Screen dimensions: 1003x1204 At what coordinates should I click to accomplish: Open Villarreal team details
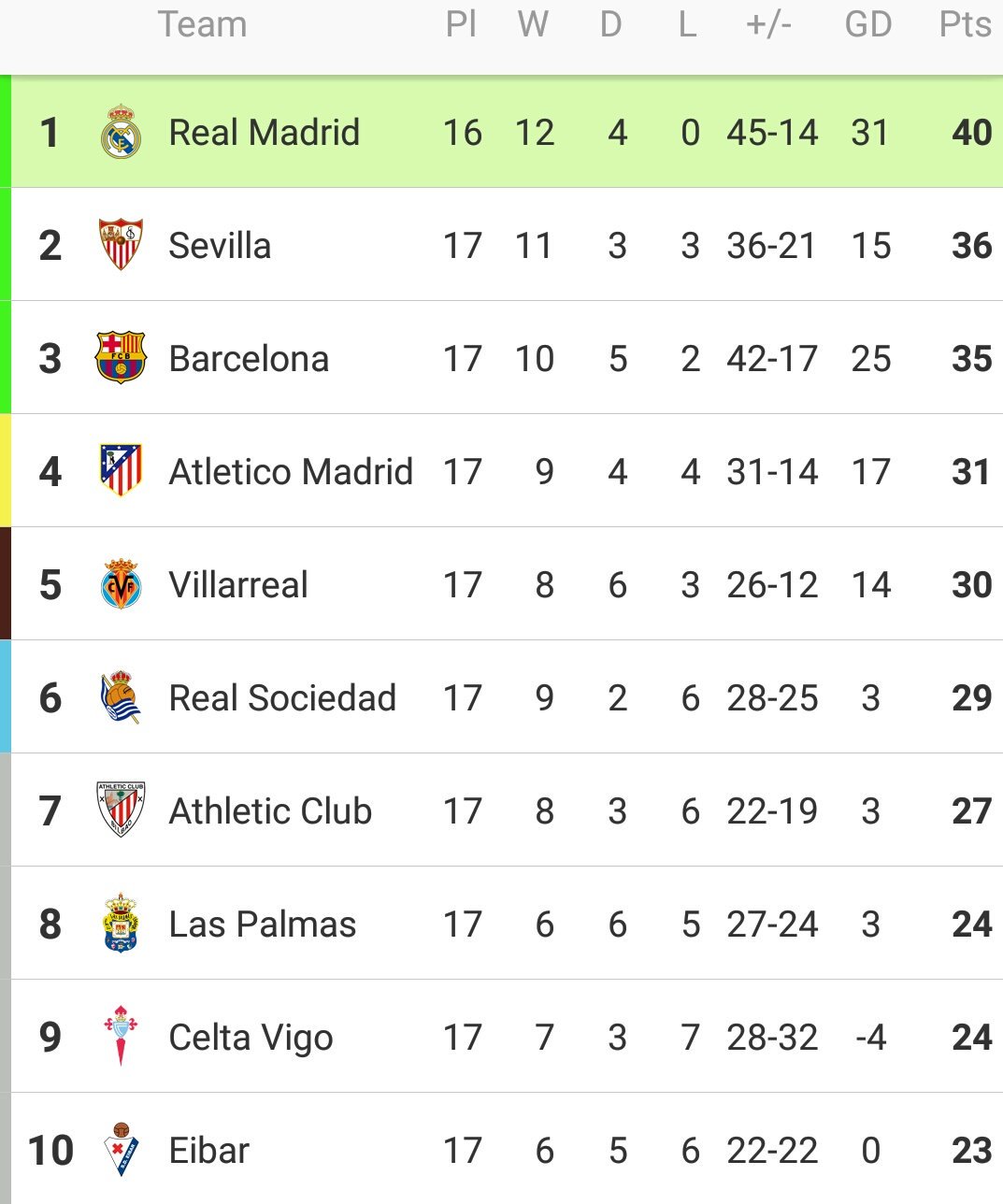(238, 585)
